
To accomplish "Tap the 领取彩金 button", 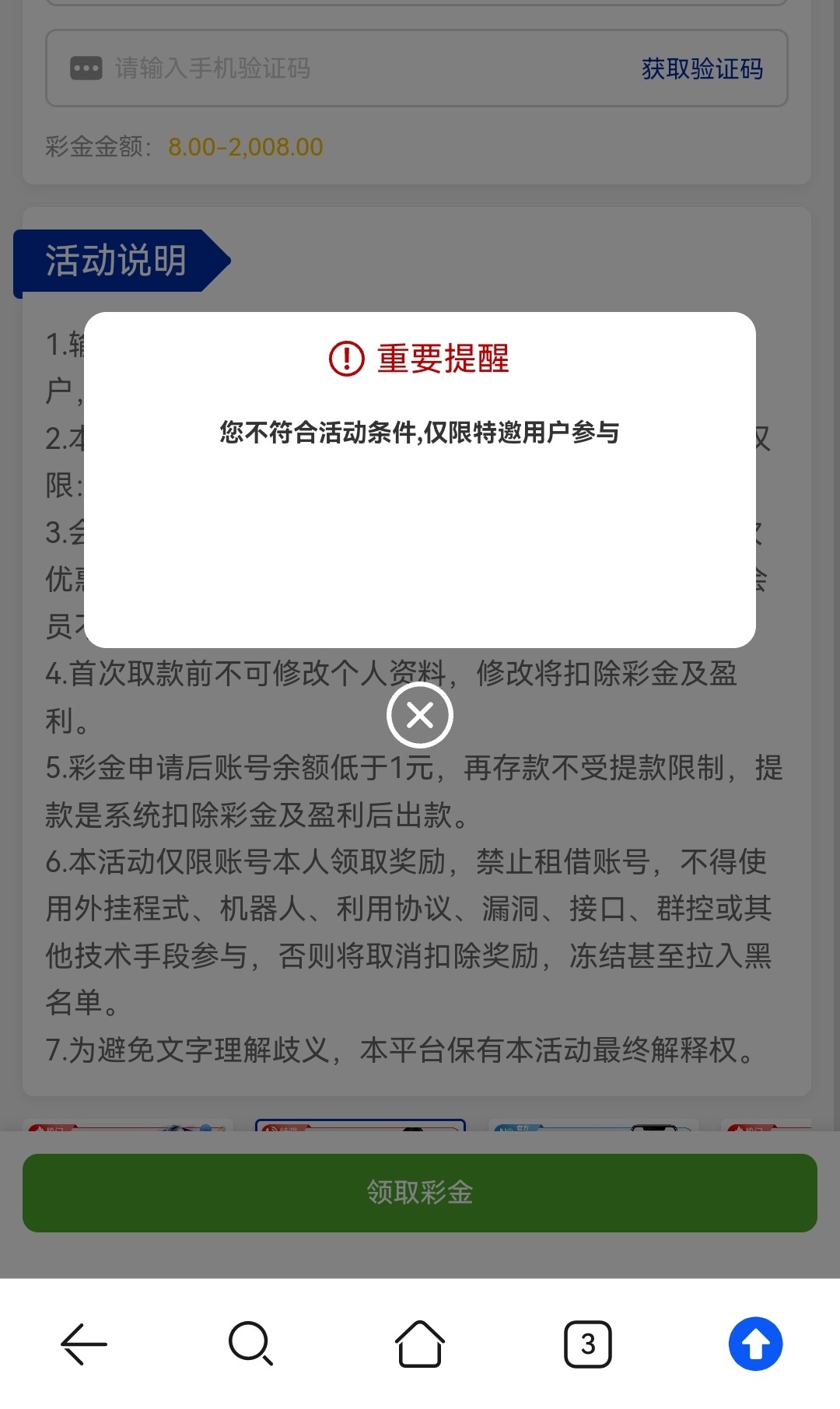I will (419, 1192).
